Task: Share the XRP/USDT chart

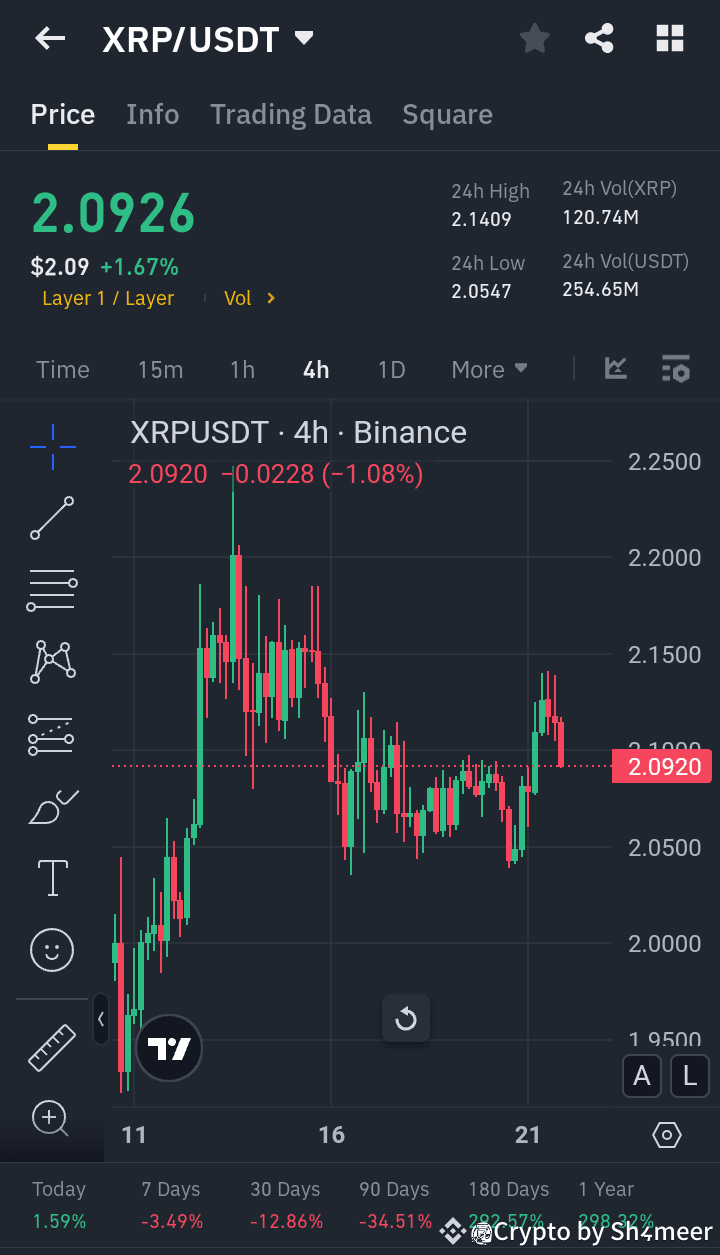Action: click(599, 38)
